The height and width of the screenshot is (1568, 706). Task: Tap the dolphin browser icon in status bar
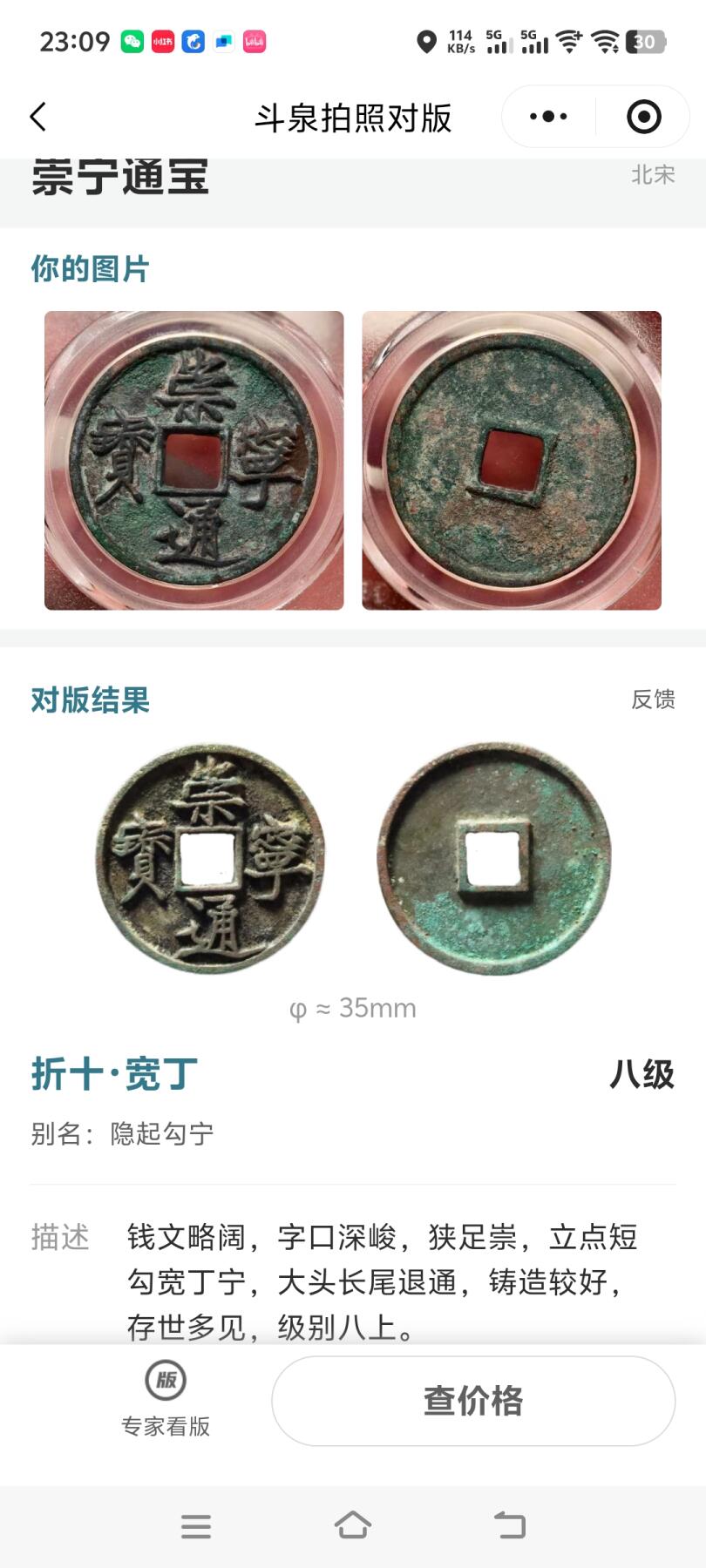[193, 41]
